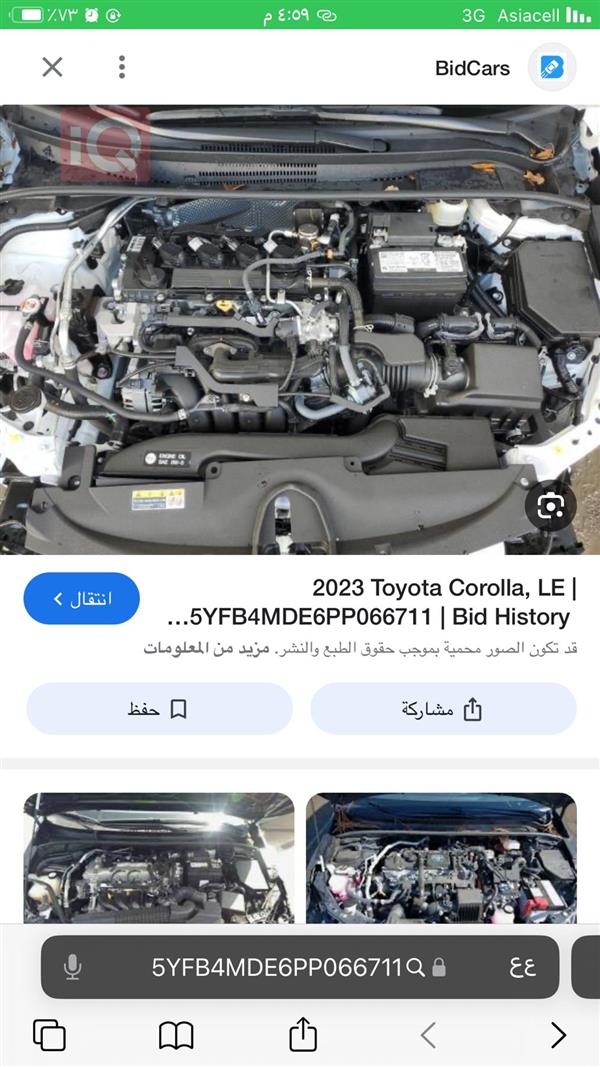
Task: Open the three-dot overflow menu
Action: [x=122, y=67]
